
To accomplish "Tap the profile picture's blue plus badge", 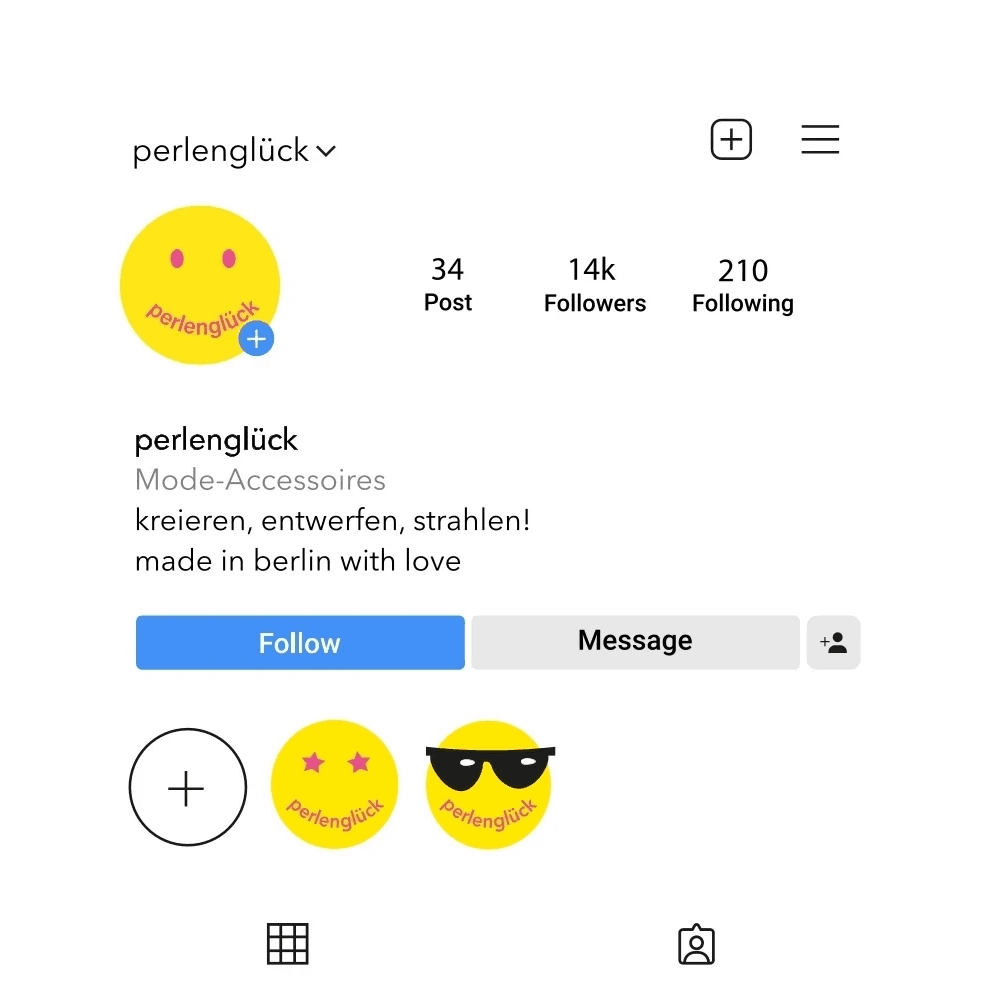I will [x=257, y=339].
